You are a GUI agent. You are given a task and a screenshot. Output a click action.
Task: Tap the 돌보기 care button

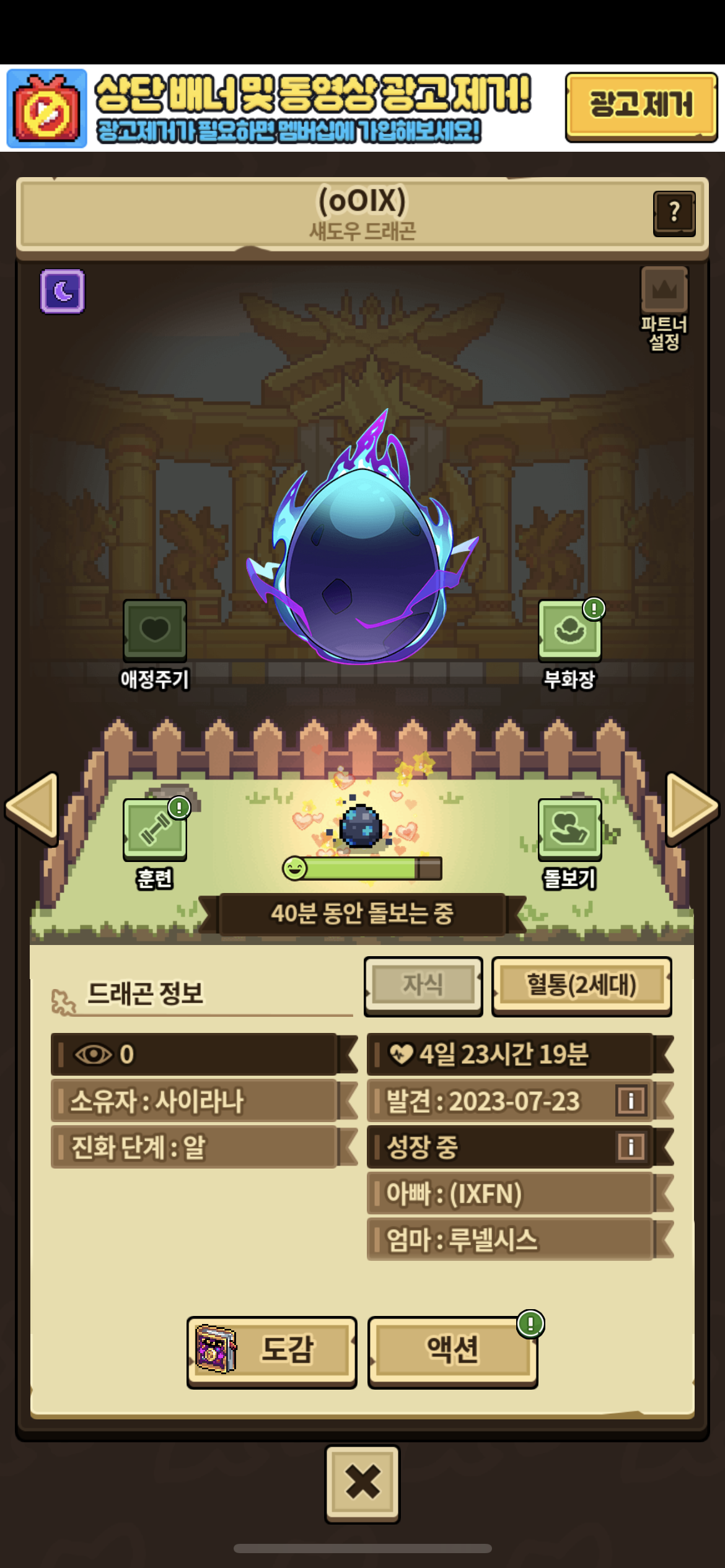pyautogui.click(x=569, y=830)
